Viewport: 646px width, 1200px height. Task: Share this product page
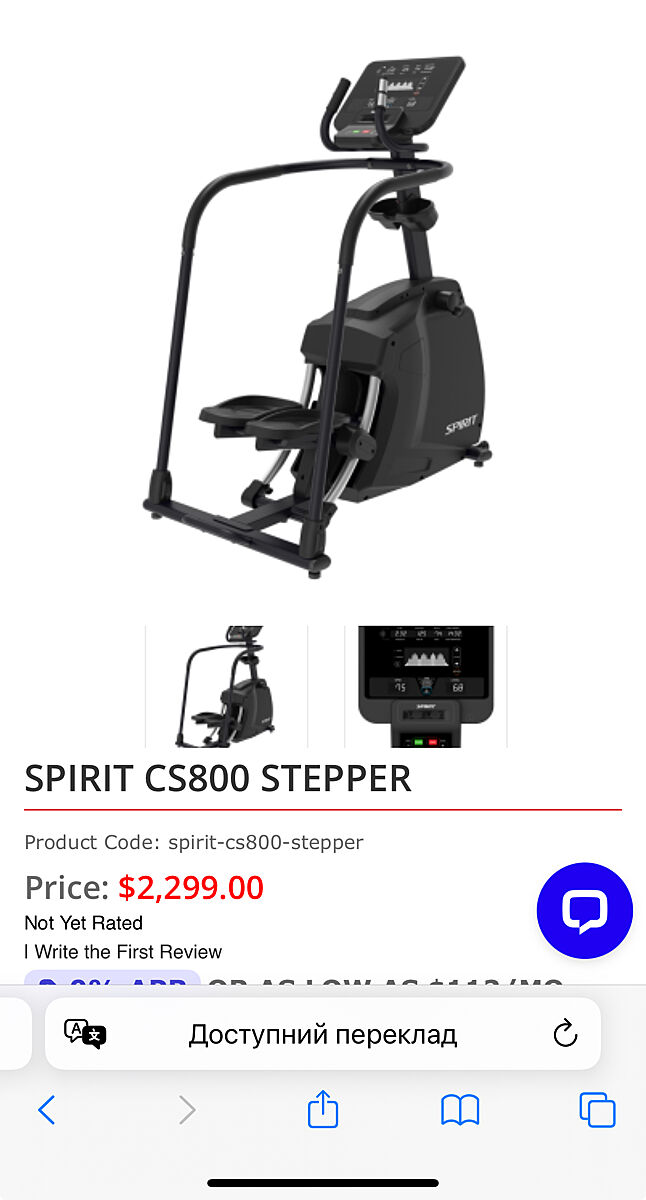pyautogui.click(x=322, y=1110)
